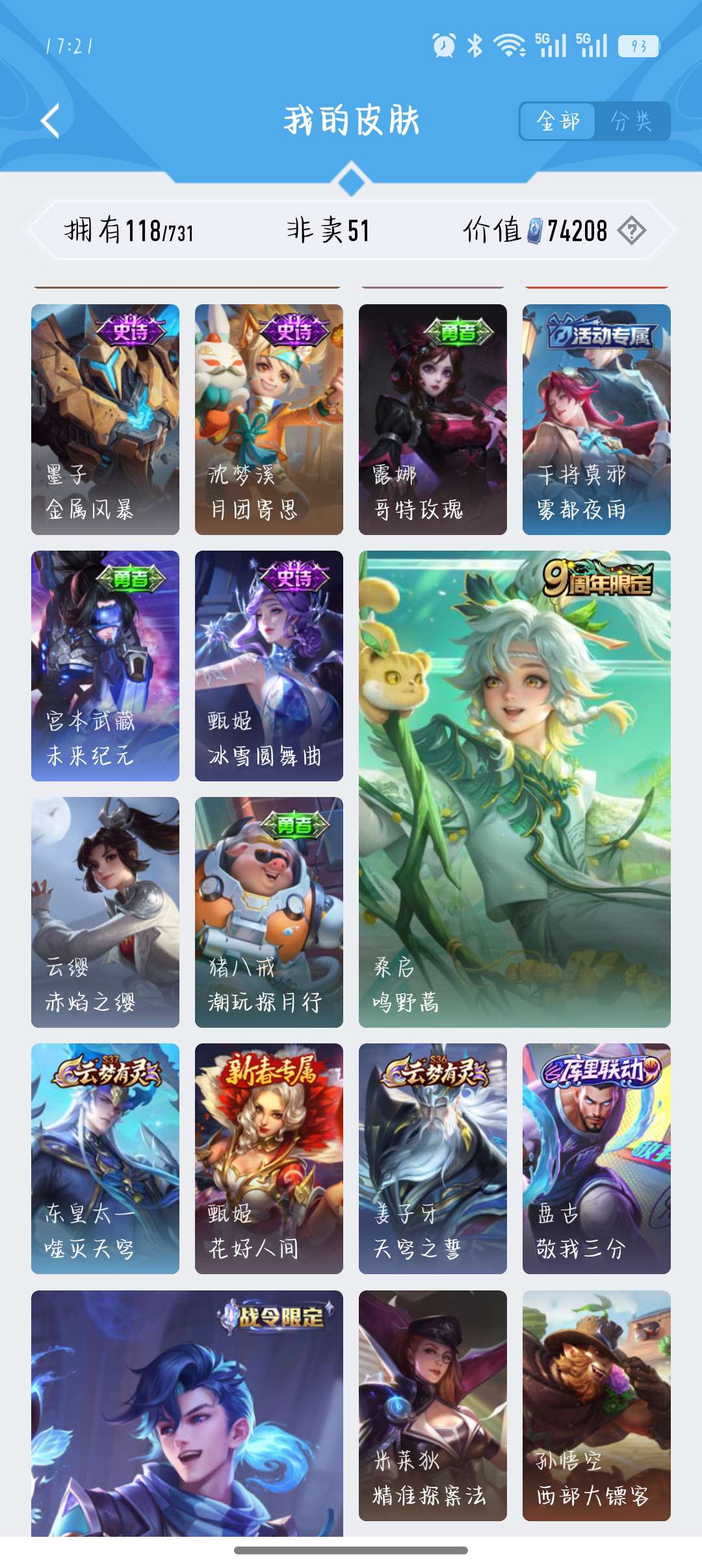Open the value help question icon
The image size is (702, 1568).
pos(631,231)
